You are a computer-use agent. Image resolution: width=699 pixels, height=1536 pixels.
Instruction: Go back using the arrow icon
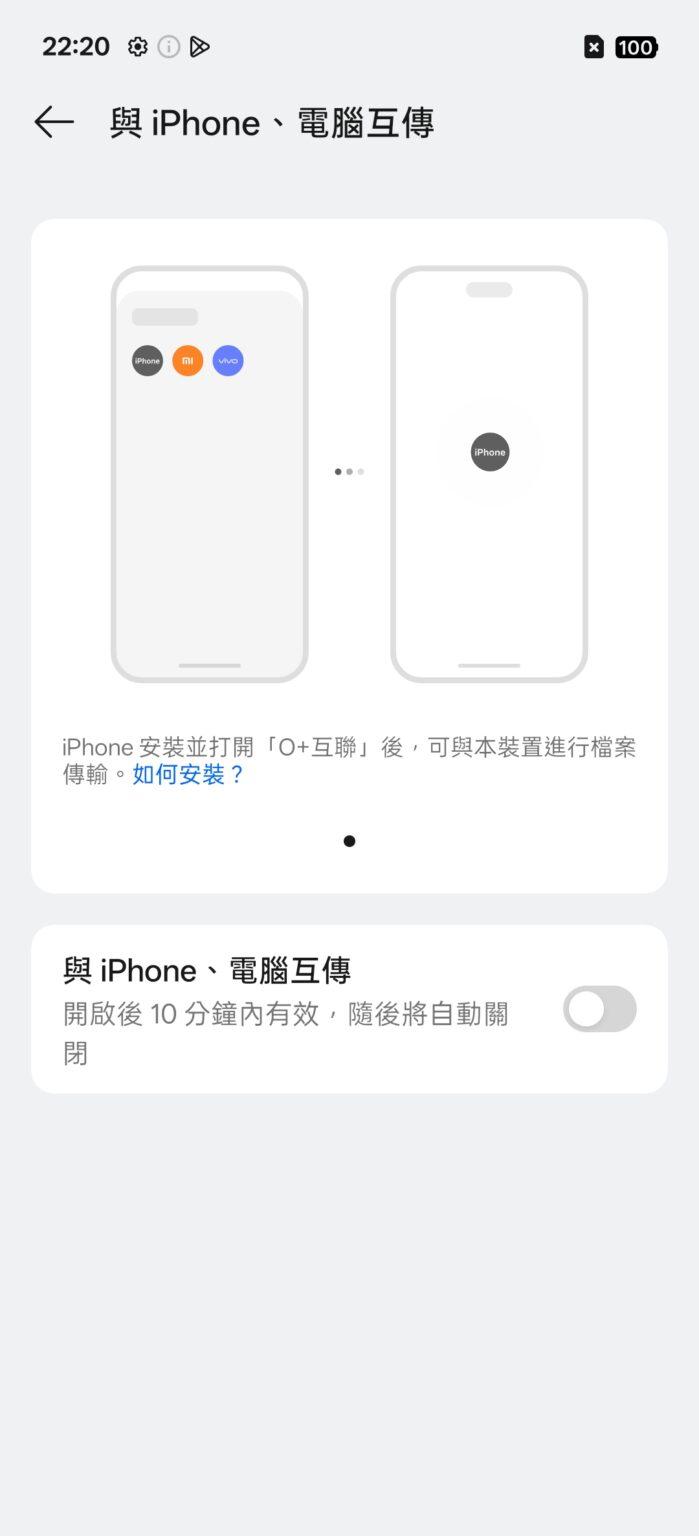[x=54, y=122]
